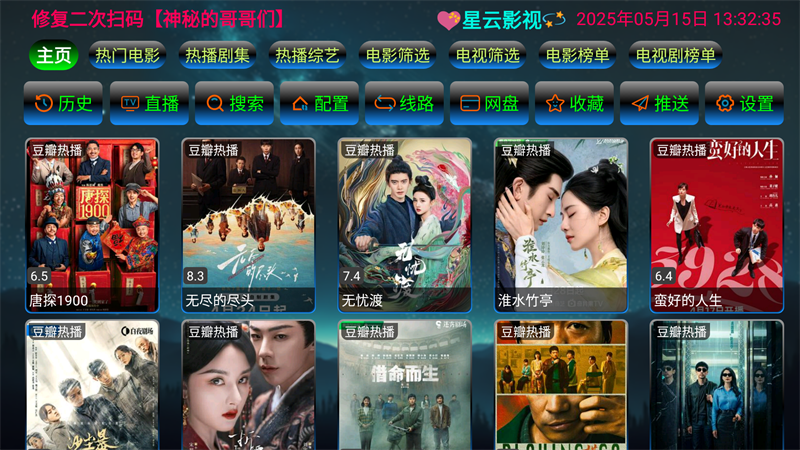Select the 淮水竹亭 drama card
The image size is (800, 450).
[x=561, y=225]
